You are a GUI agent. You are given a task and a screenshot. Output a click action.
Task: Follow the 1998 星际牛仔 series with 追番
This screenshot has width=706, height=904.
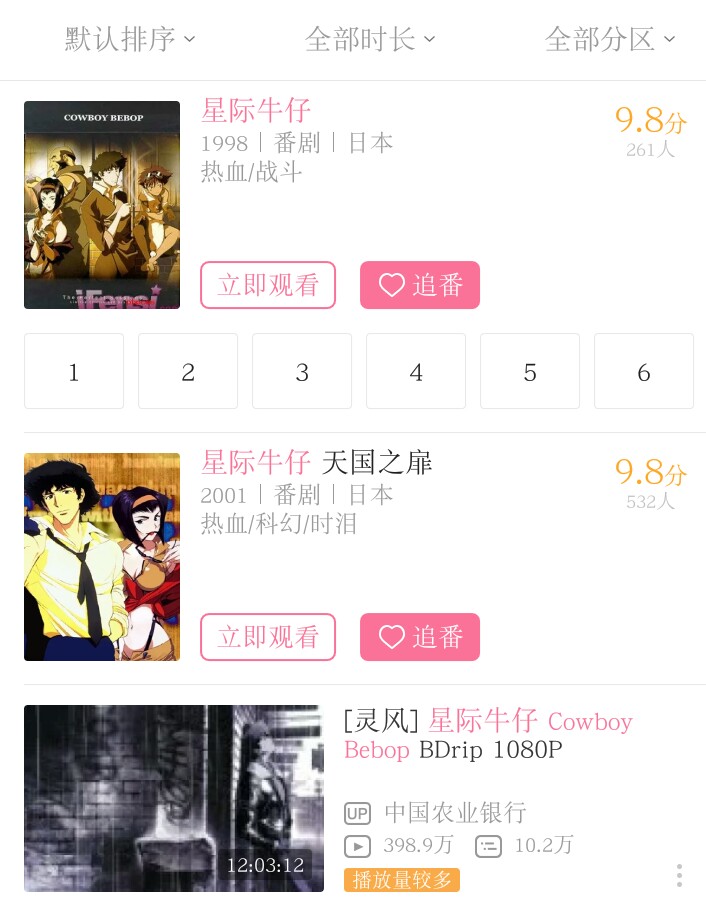(420, 285)
